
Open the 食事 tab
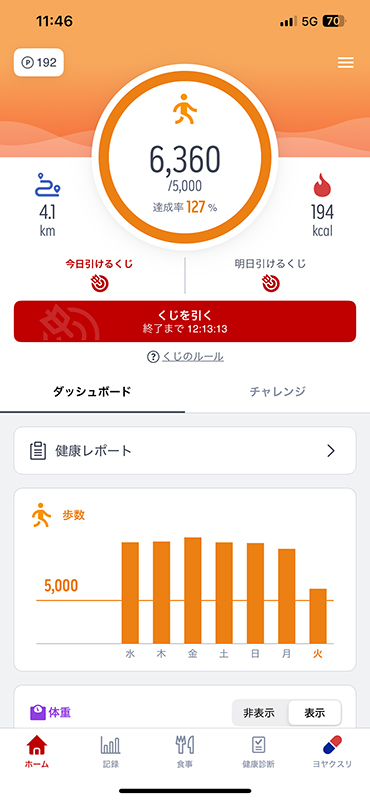185,753
